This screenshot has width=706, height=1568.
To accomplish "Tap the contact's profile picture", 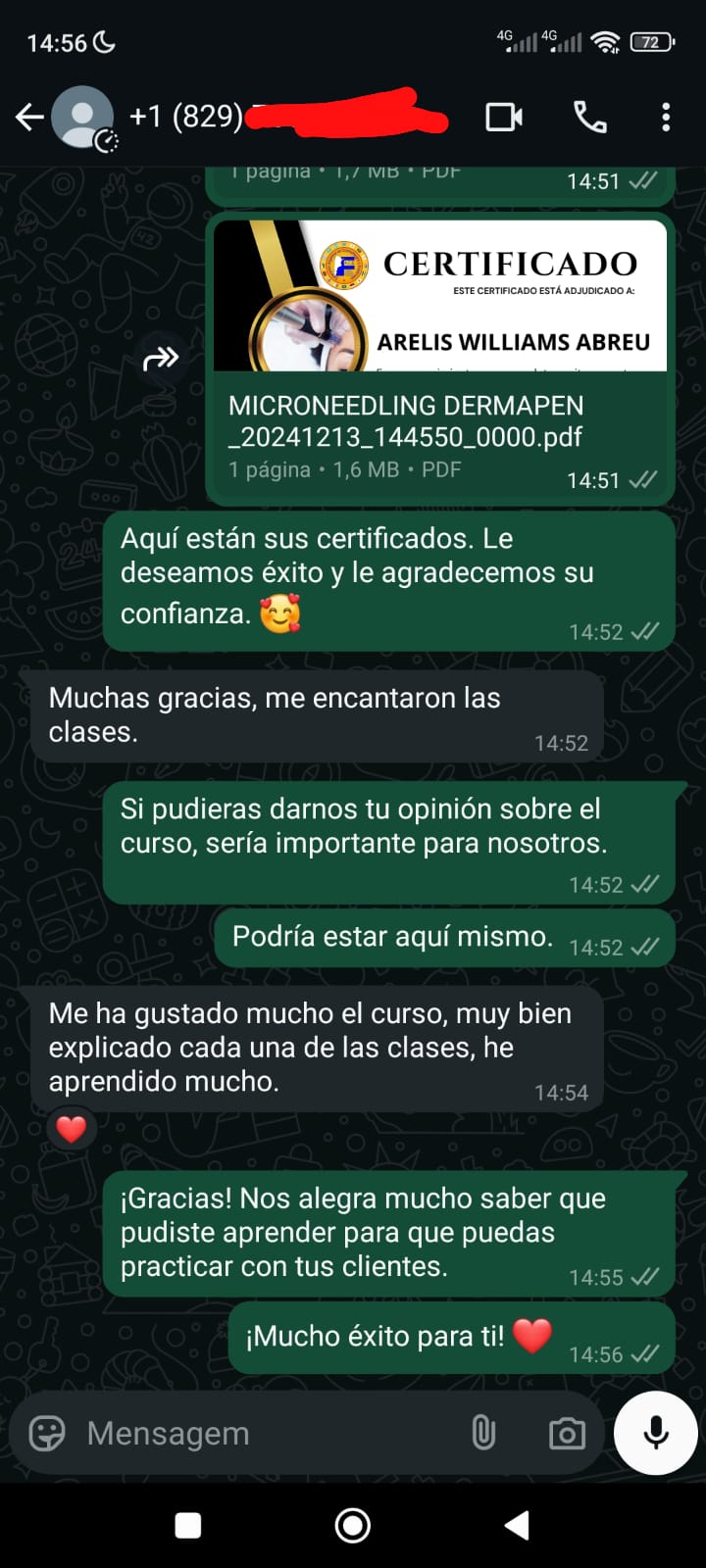I will pos(84,117).
